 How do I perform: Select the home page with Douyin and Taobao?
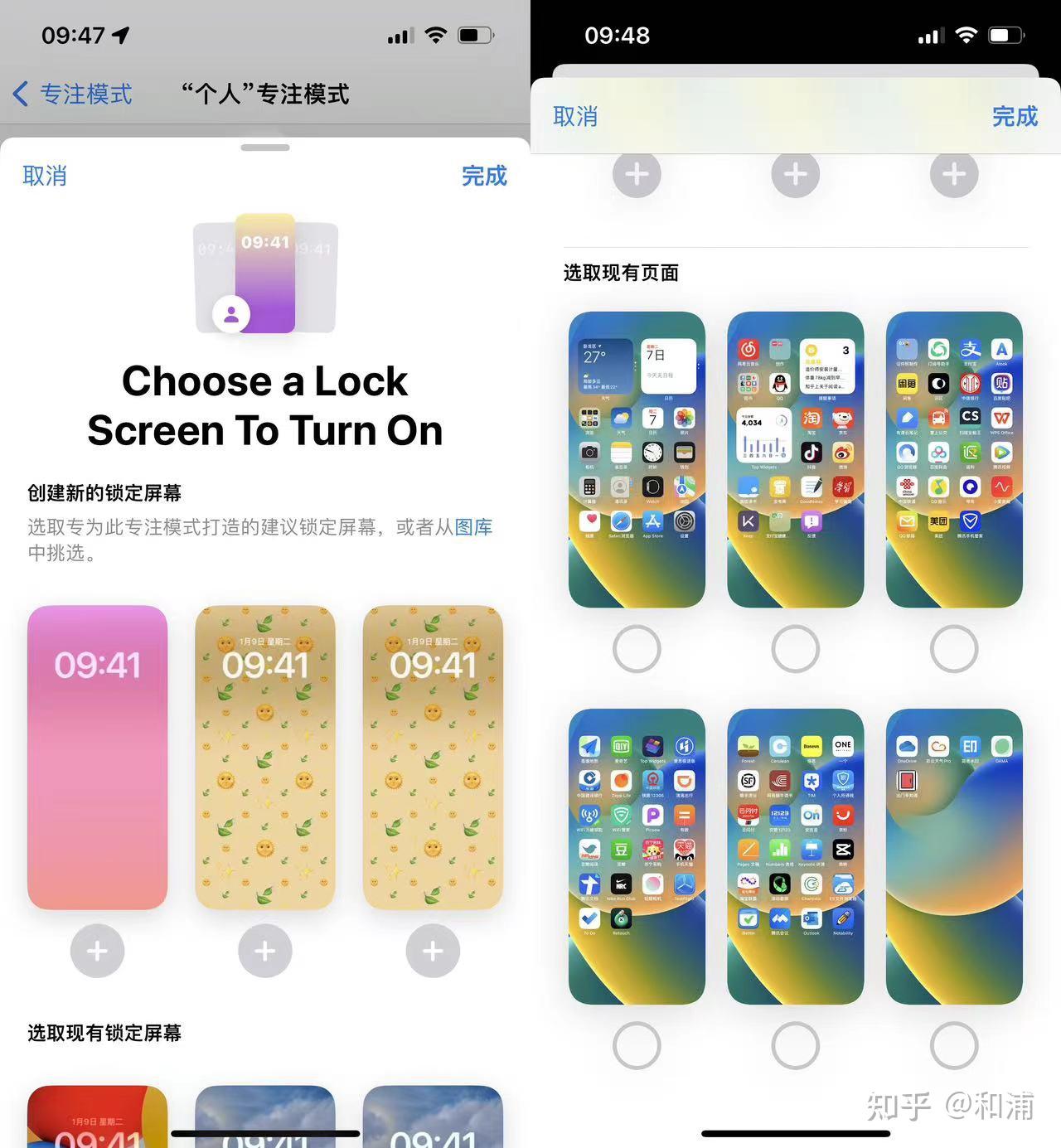796,649
